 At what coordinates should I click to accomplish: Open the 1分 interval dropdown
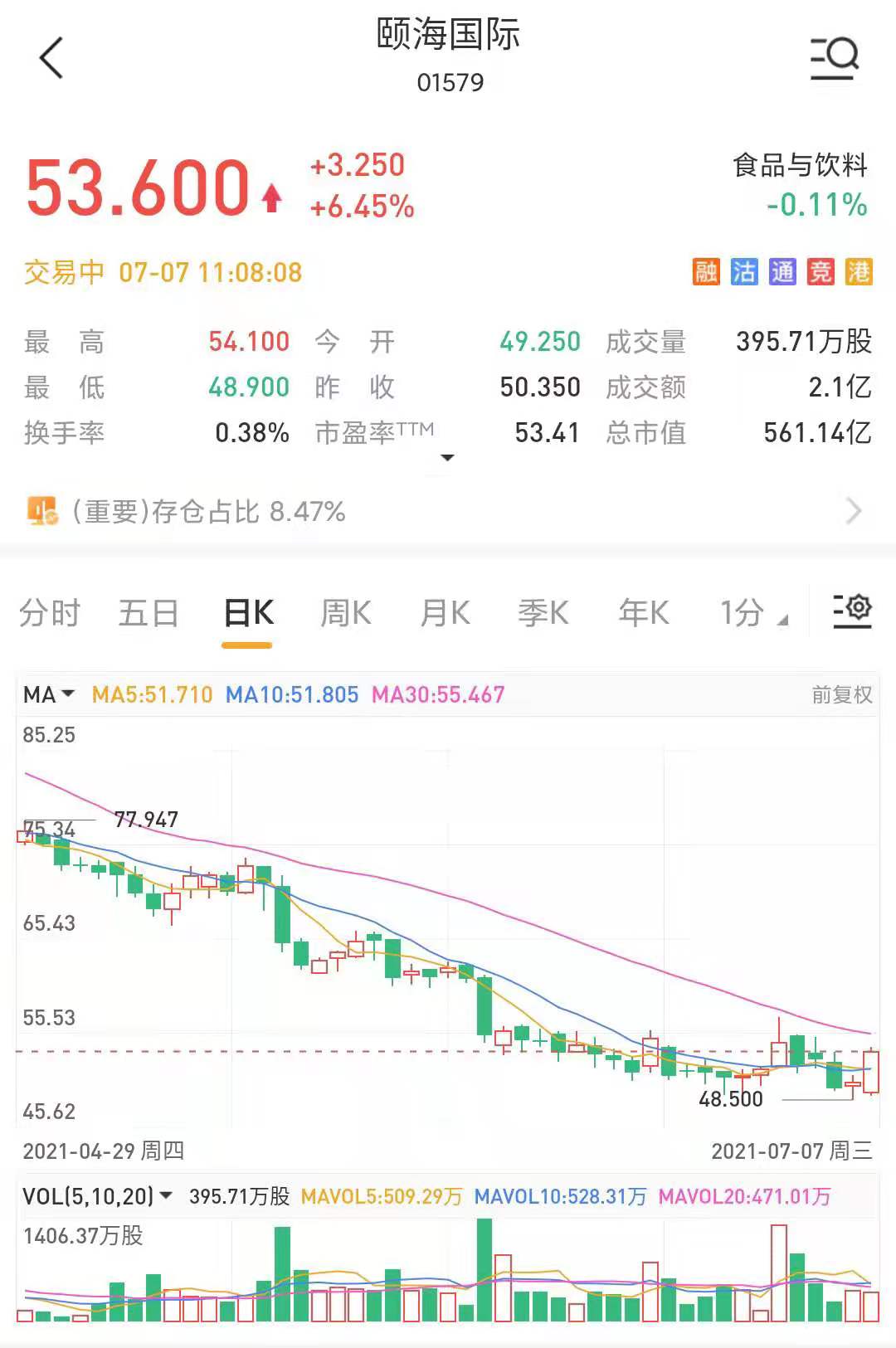752,614
